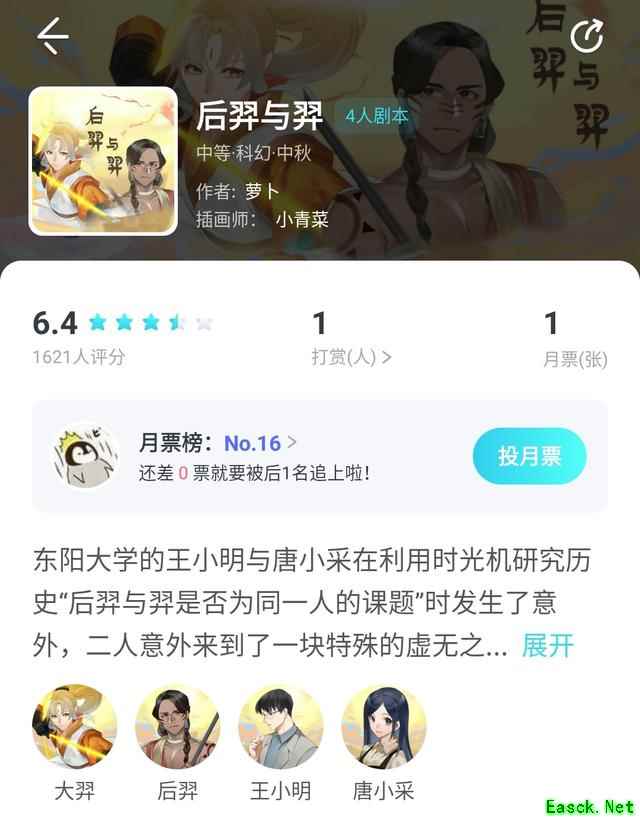
Task: Expand the description with 展开
Action: click(x=548, y=645)
